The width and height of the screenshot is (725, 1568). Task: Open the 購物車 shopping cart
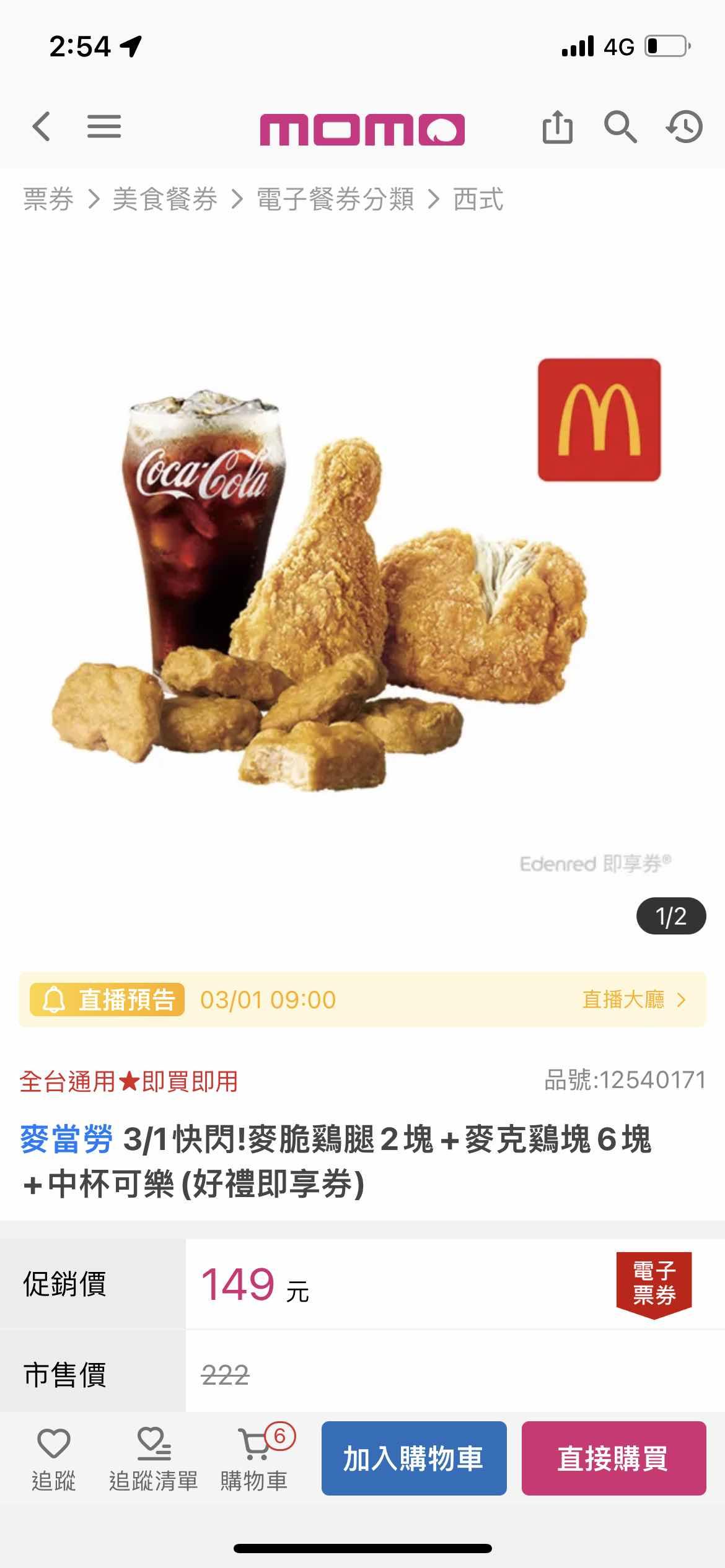[254, 1458]
